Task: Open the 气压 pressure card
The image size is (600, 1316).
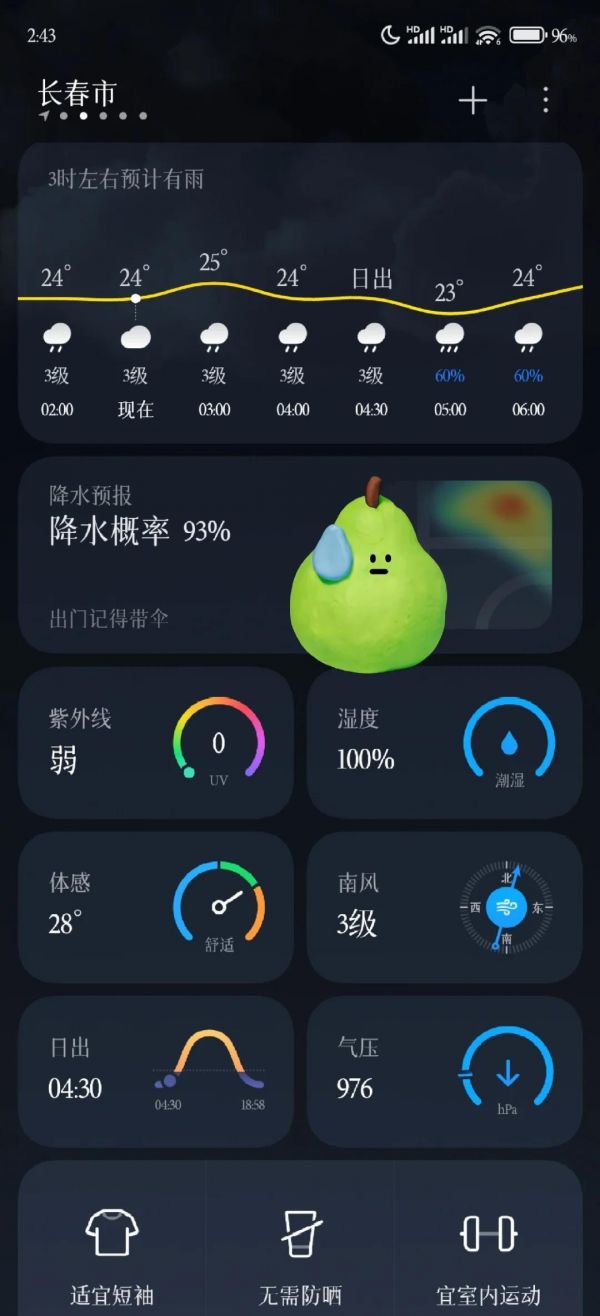Action: 444,1070
